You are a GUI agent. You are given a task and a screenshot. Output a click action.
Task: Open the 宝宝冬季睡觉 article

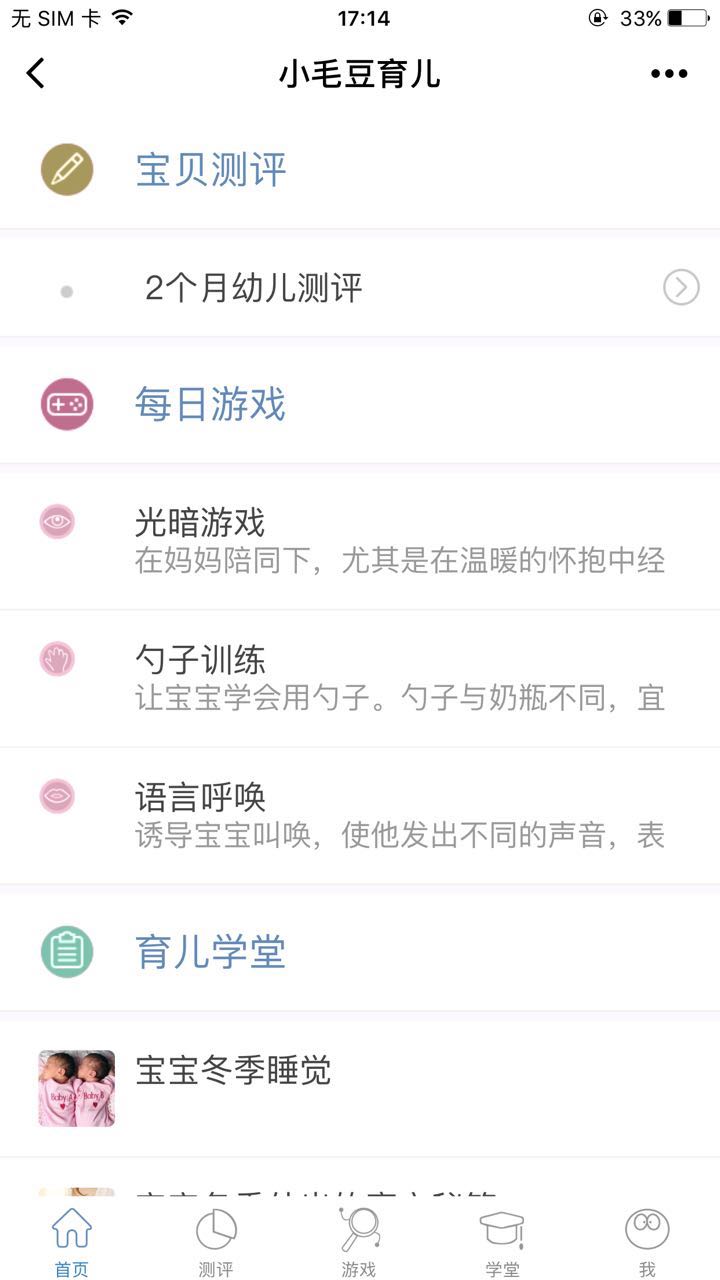360,1088
